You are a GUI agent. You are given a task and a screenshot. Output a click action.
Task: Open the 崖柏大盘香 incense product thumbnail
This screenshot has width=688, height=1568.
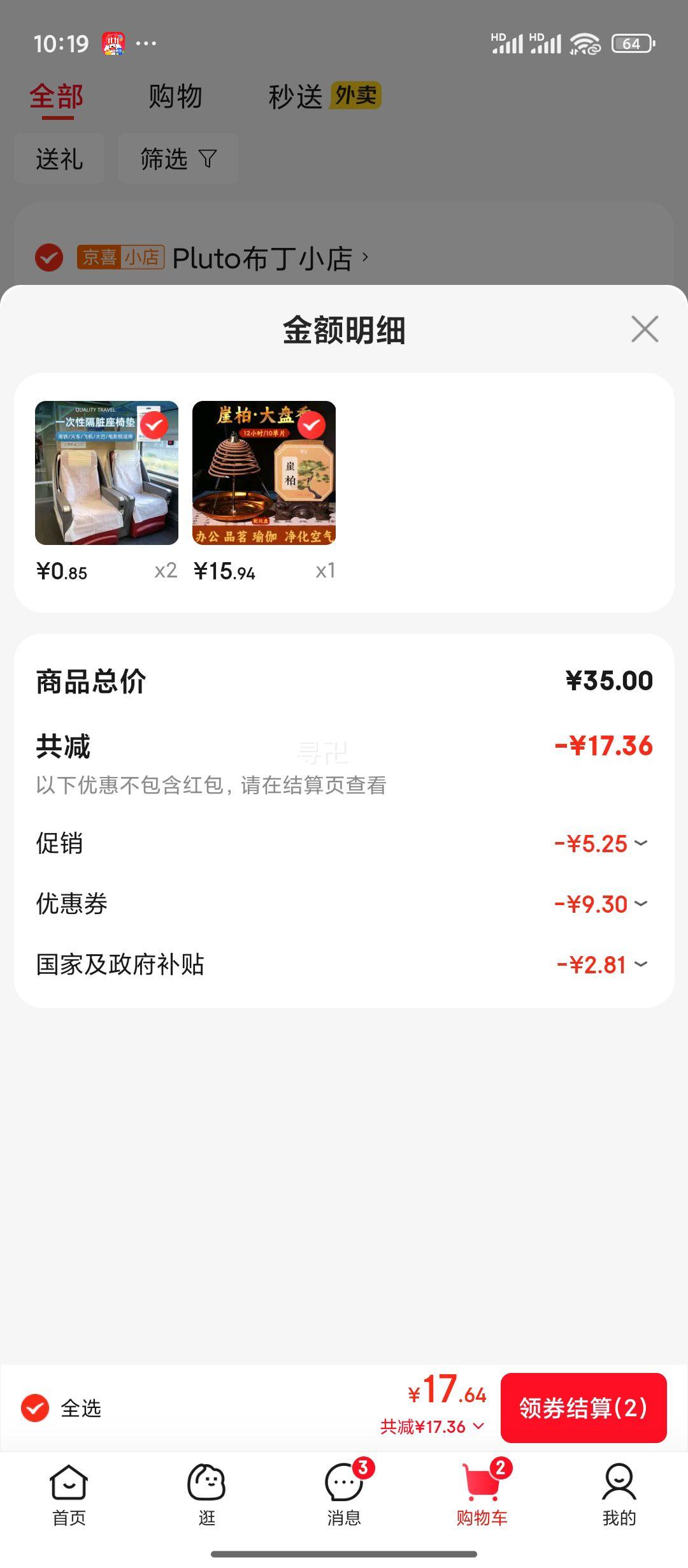pos(264,473)
